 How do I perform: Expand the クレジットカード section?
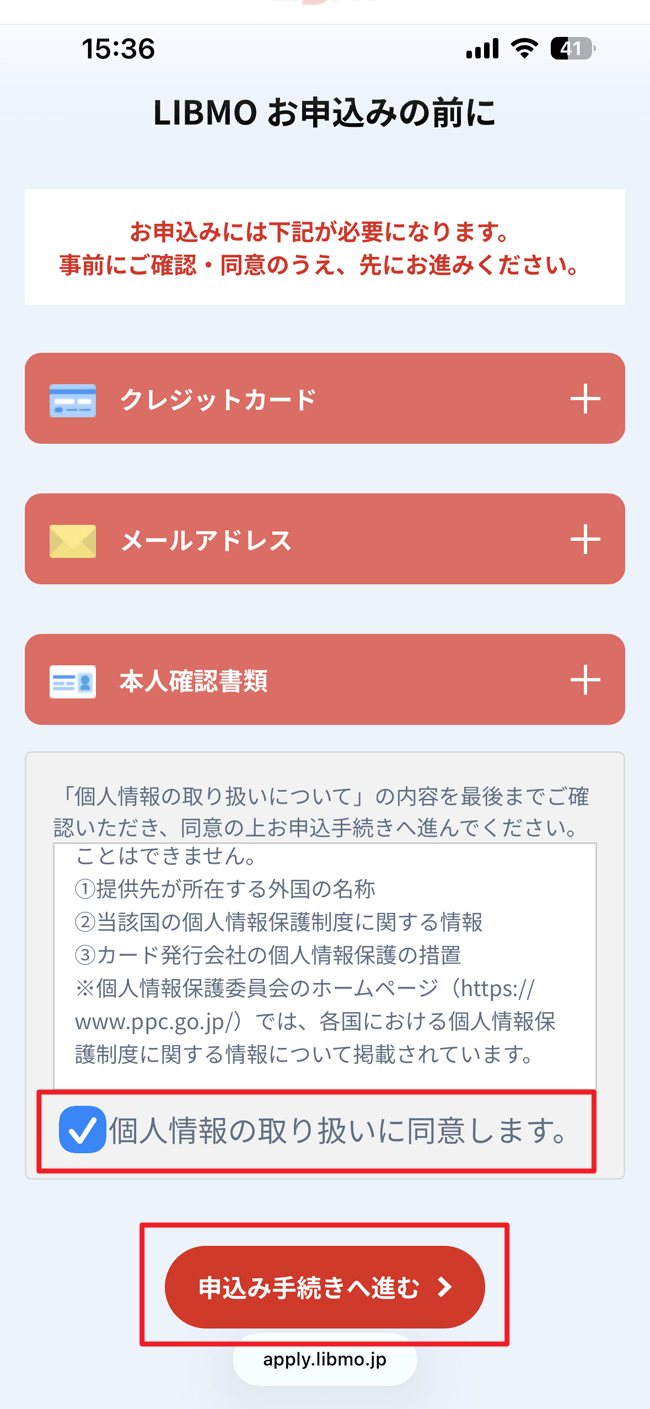coord(585,399)
